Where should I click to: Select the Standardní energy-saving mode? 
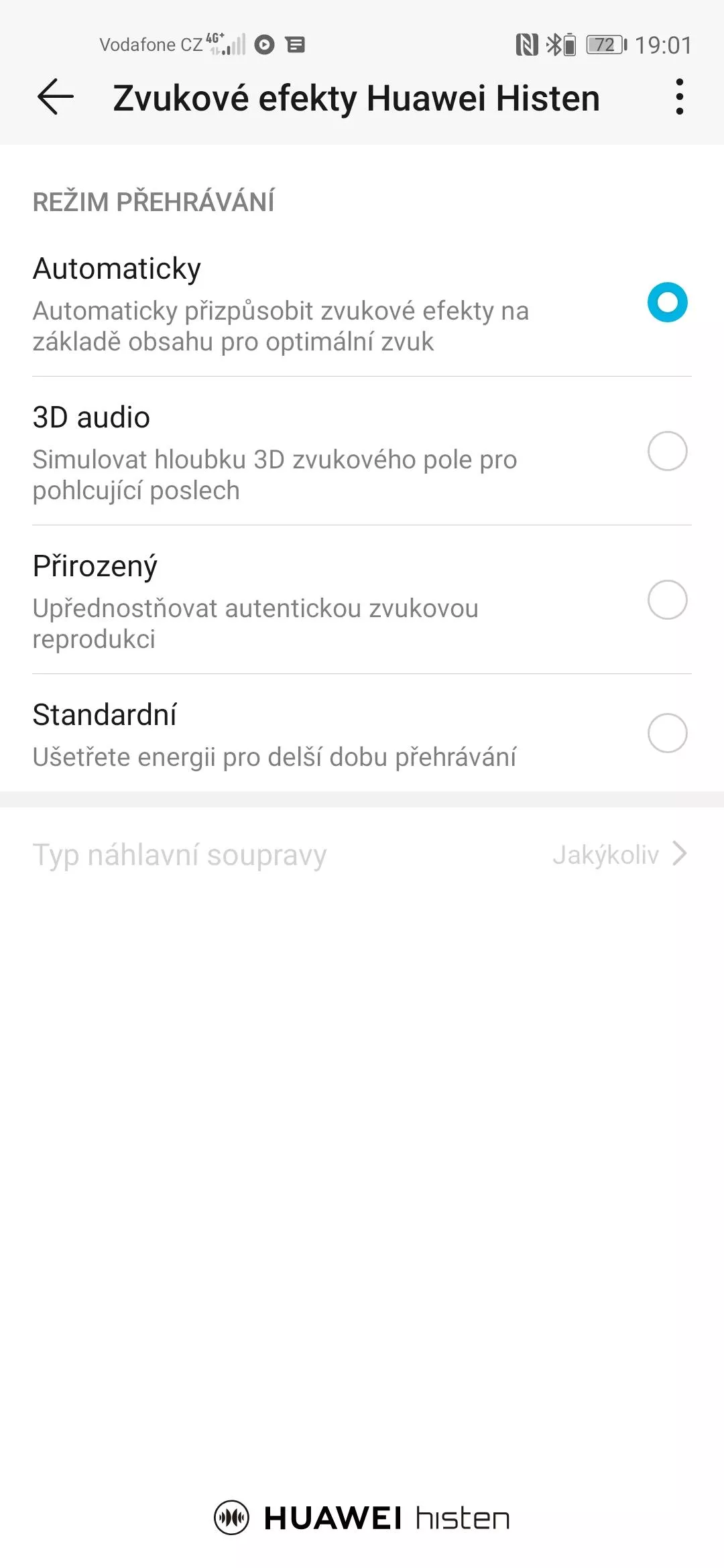point(362,734)
